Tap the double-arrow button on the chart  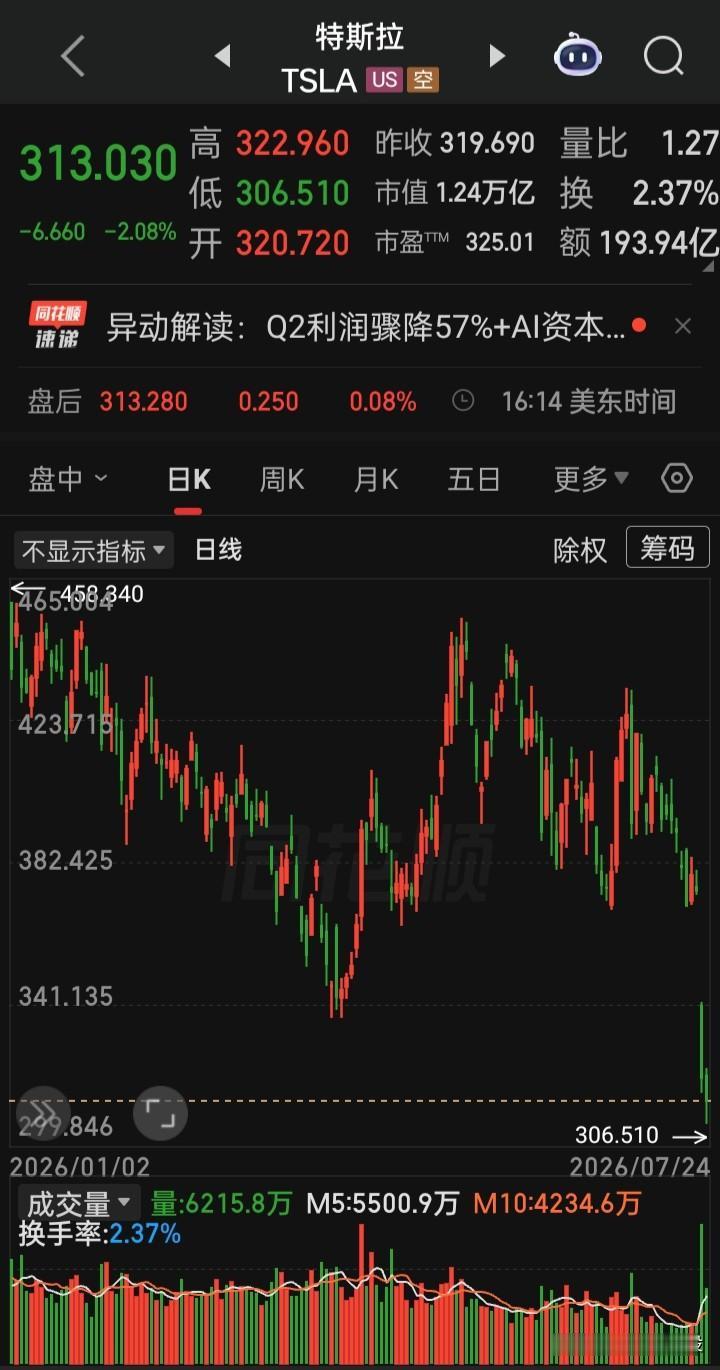[x=42, y=1113]
